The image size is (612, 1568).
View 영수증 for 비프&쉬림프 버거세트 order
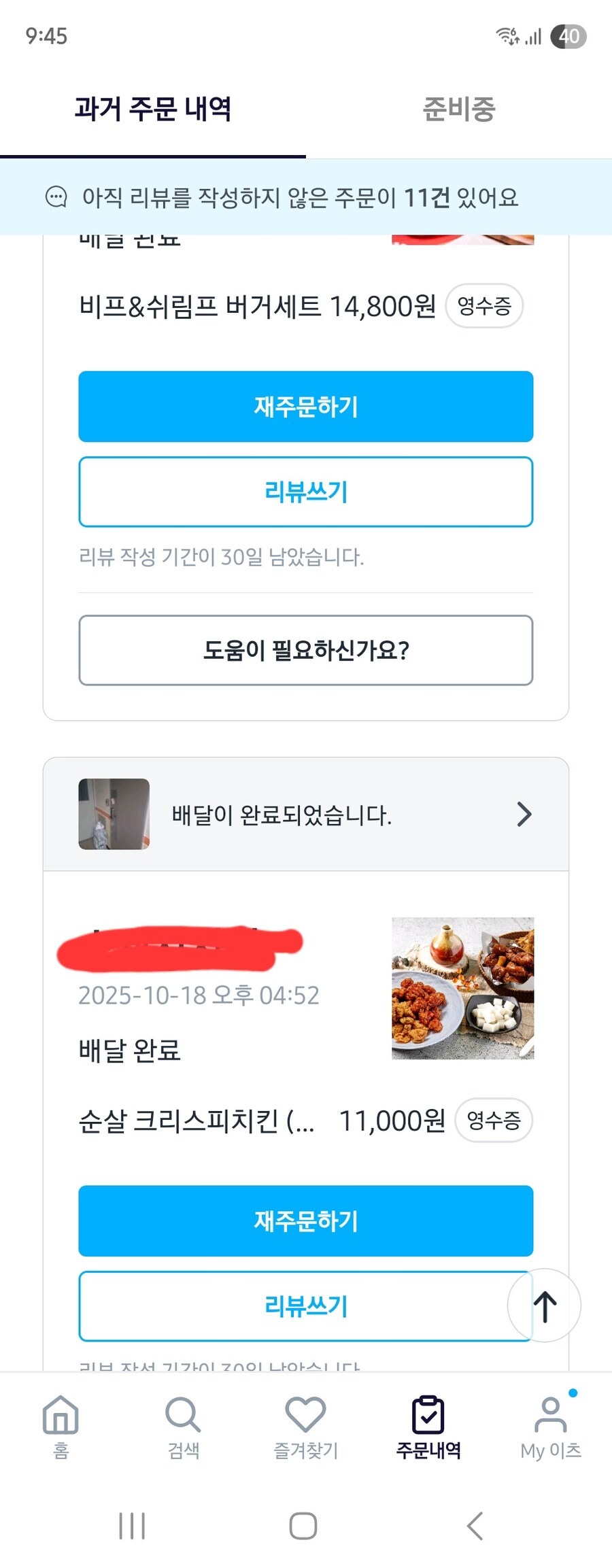pos(484,306)
